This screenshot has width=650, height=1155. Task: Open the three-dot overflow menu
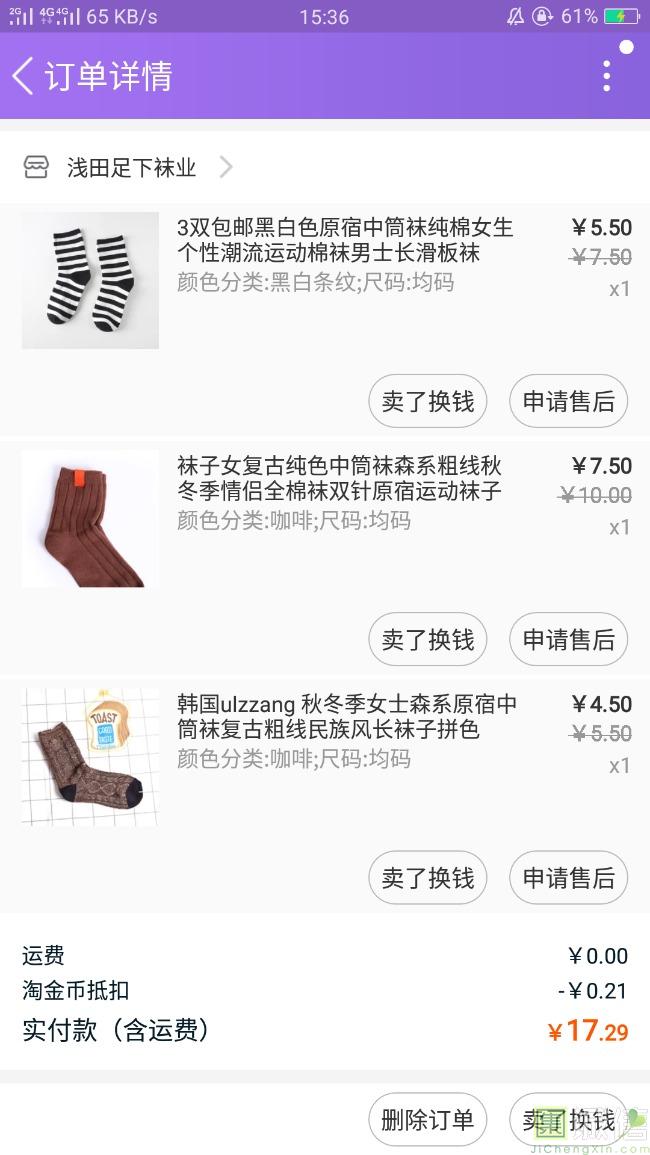pyautogui.click(x=606, y=76)
